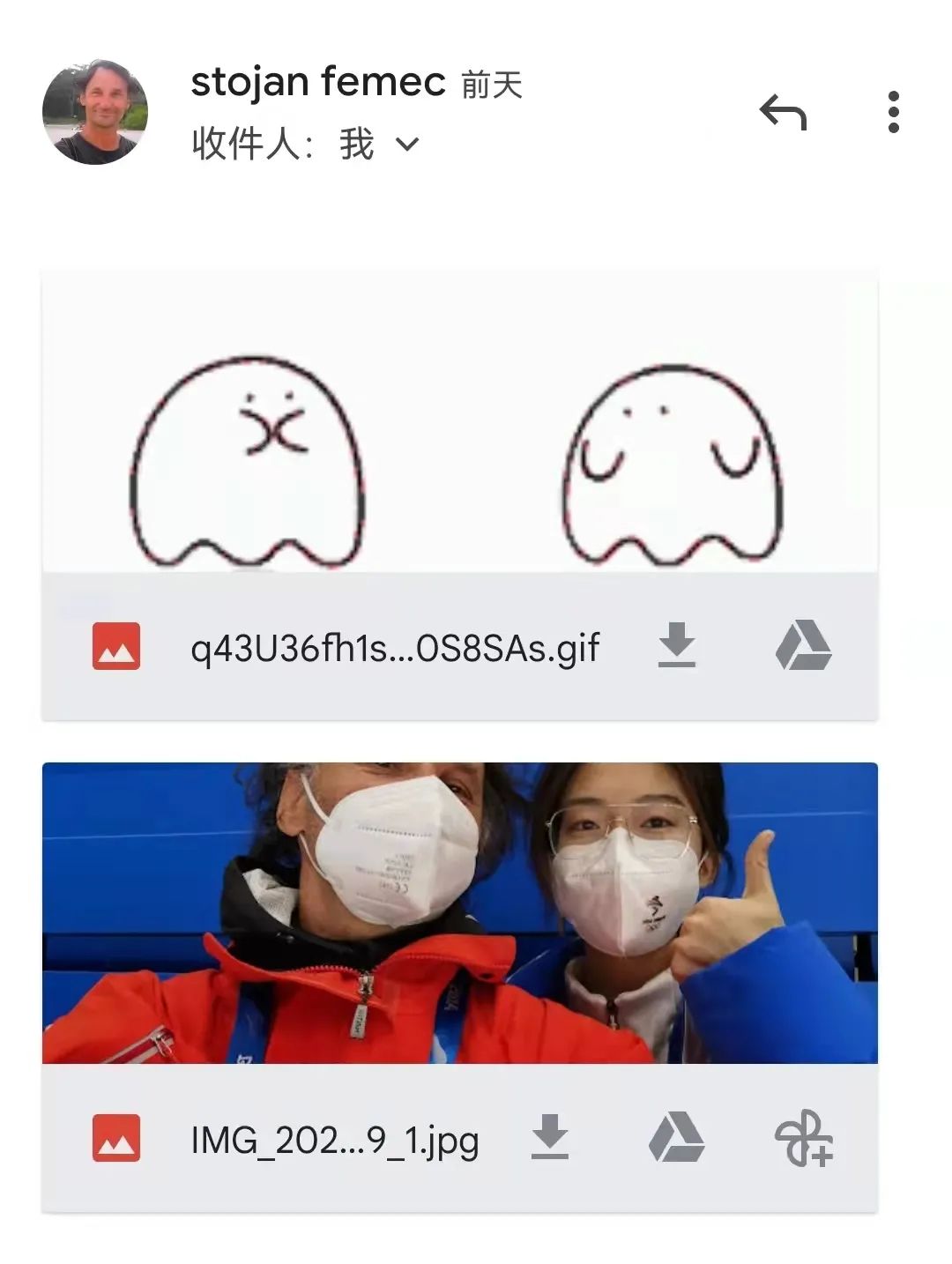952x1264 pixels.
Task: Expand recipient details chevron
Action: pos(407,144)
